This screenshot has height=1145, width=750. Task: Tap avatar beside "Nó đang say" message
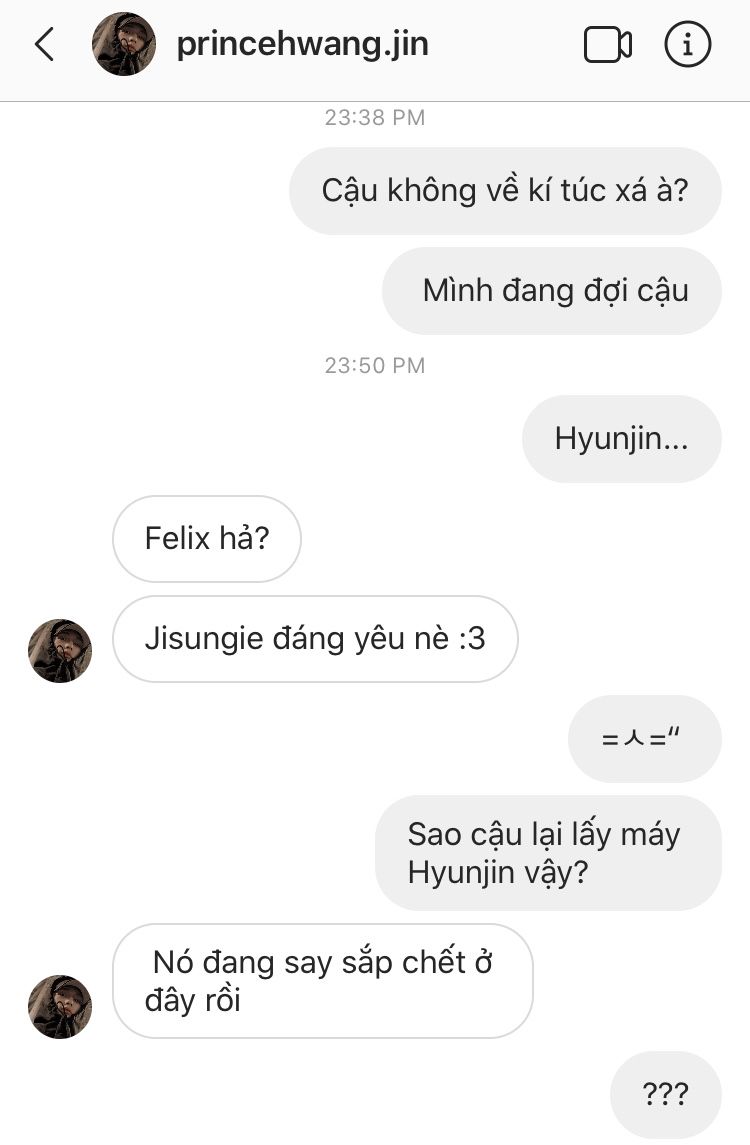tap(60, 1007)
